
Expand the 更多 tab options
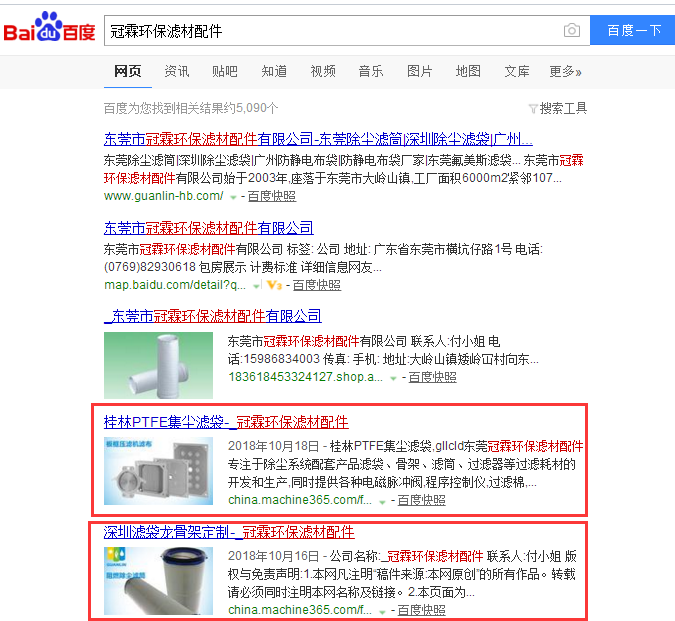point(565,71)
